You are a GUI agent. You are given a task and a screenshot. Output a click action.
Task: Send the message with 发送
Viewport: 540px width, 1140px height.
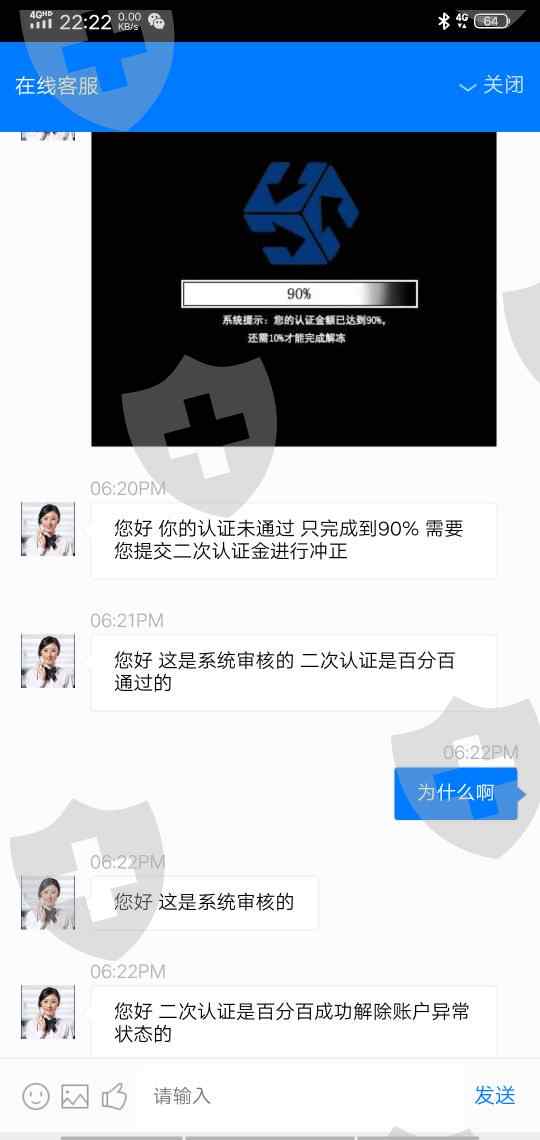495,1096
